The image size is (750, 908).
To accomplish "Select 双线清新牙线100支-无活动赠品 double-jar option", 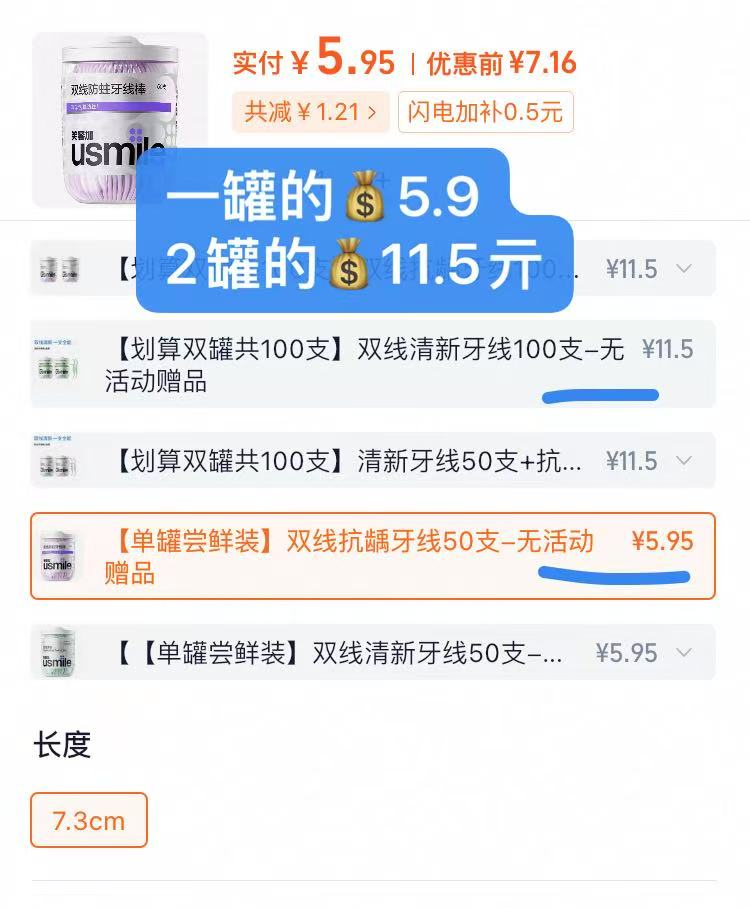I will 372,364.
